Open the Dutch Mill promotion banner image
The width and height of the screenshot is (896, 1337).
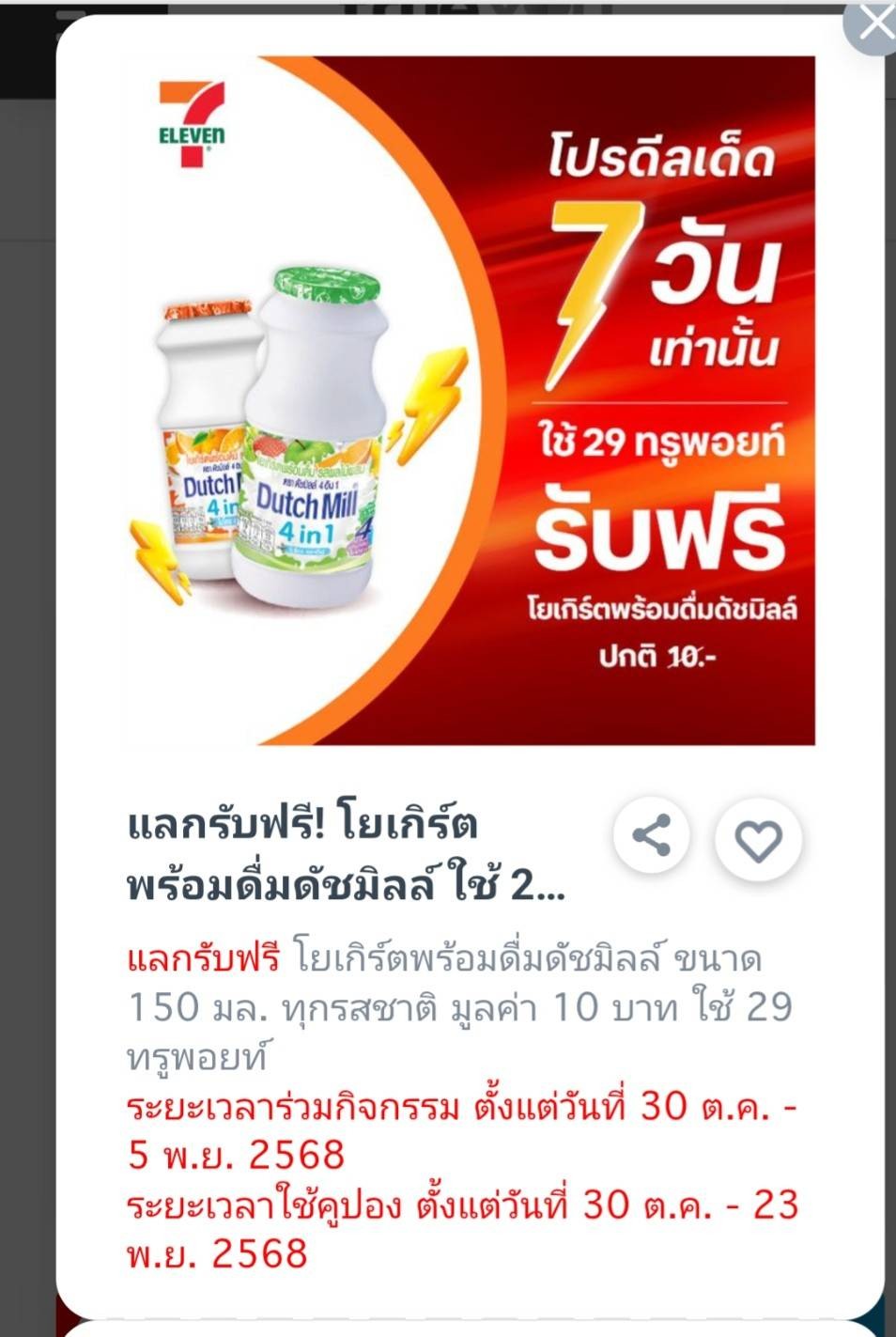471,401
